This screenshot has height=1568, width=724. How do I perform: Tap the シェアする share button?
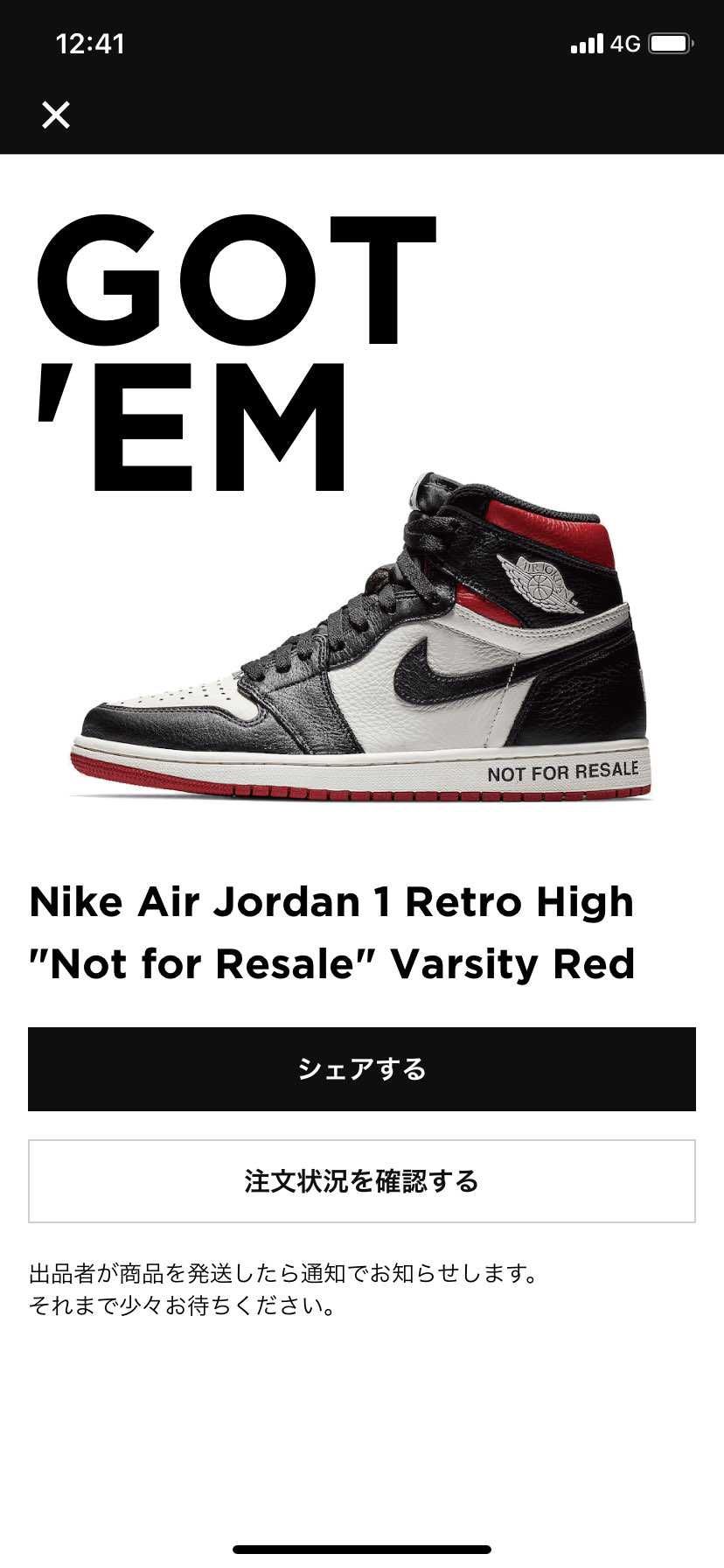(x=362, y=1069)
